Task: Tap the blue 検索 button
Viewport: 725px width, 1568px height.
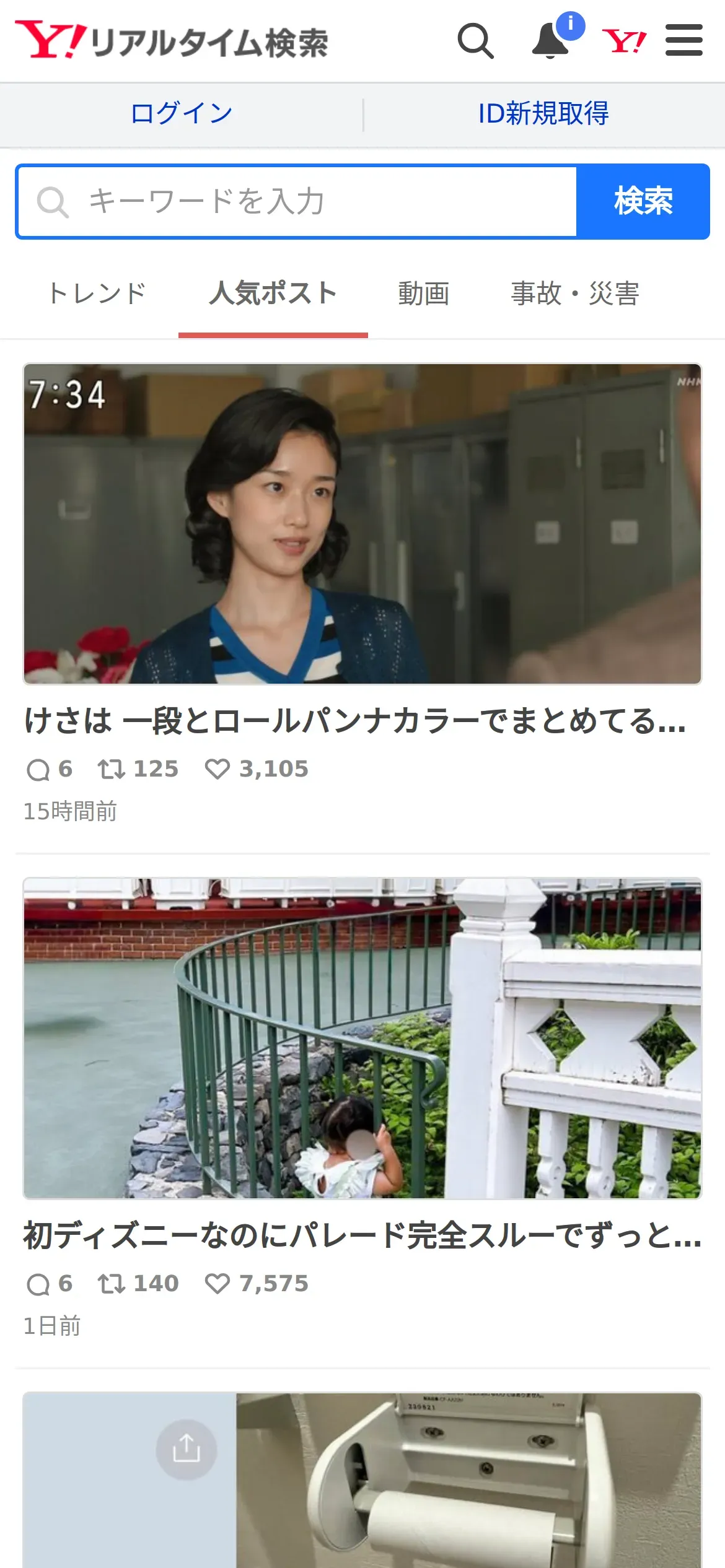Action: (x=643, y=202)
